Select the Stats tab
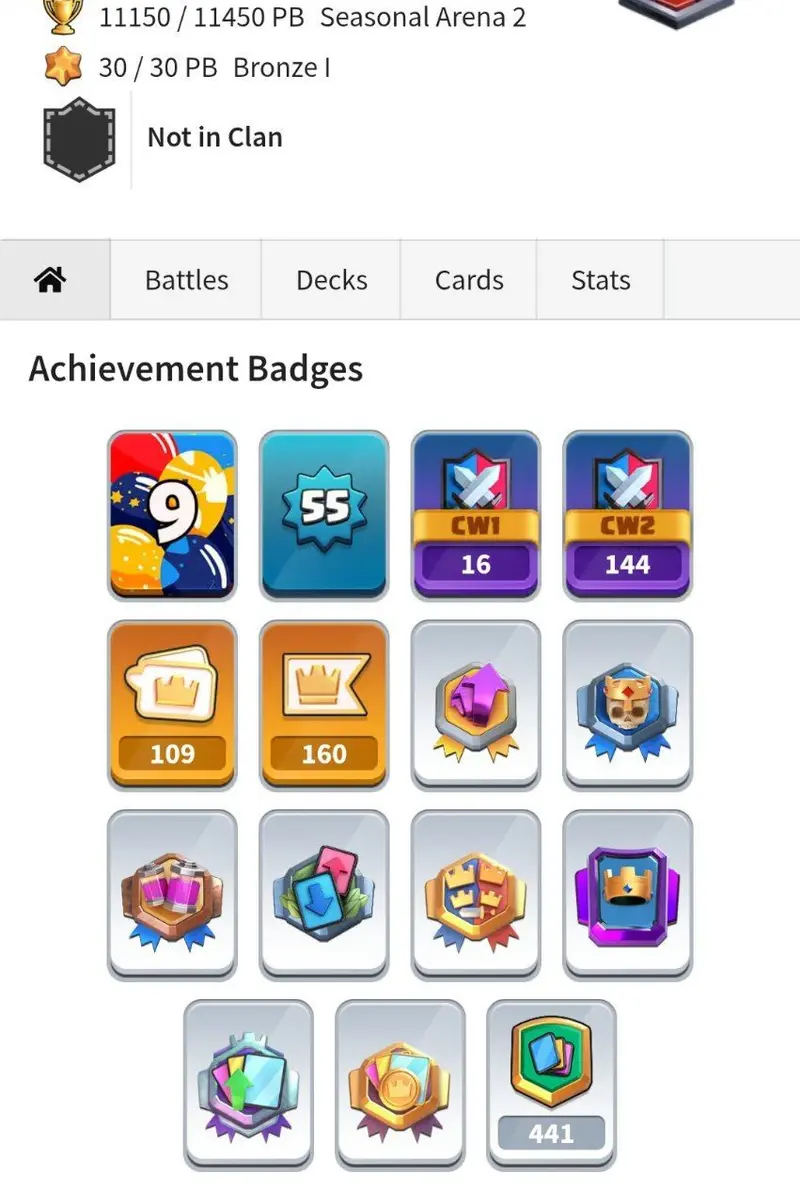 (600, 281)
